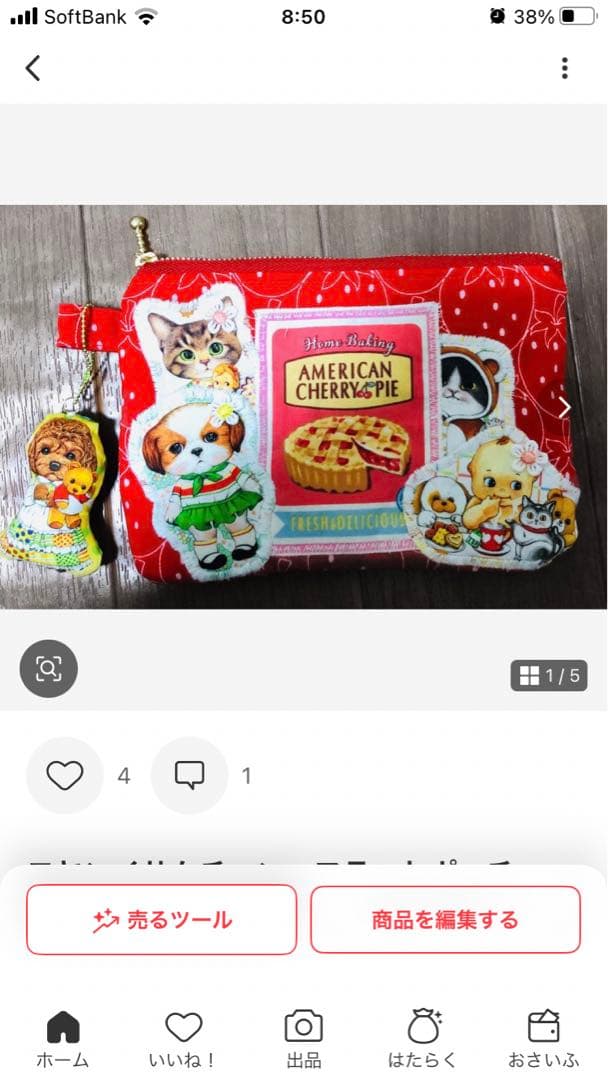This screenshot has height=1080, width=608.
Task: Search similar items with image search icon
Action: tap(48, 669)
